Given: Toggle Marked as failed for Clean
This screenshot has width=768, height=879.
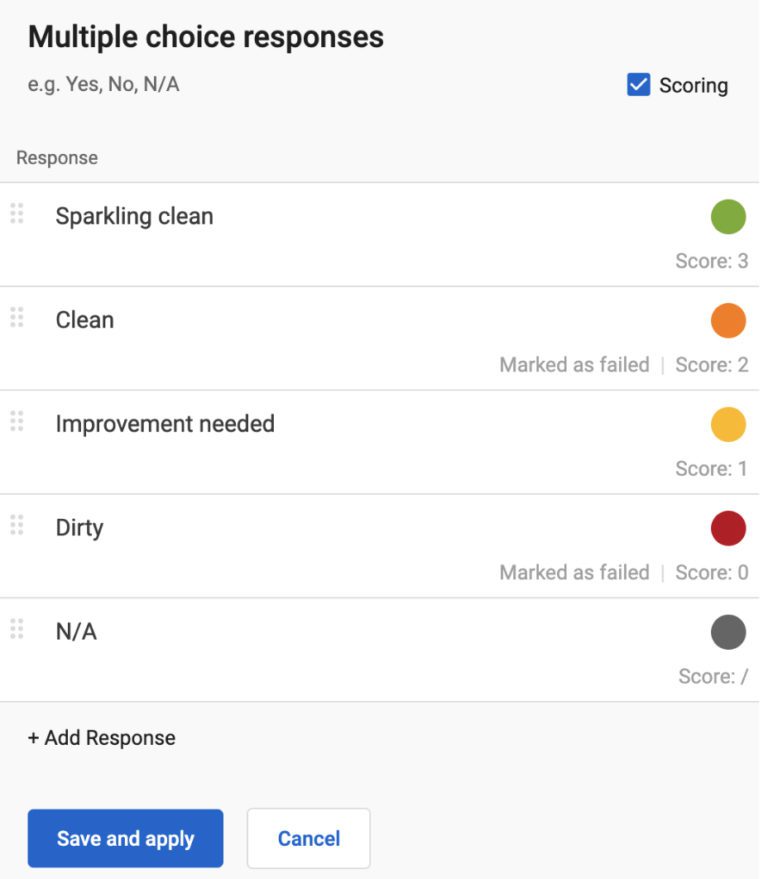Looking at the screenshot, I should [x=575, y=365].
